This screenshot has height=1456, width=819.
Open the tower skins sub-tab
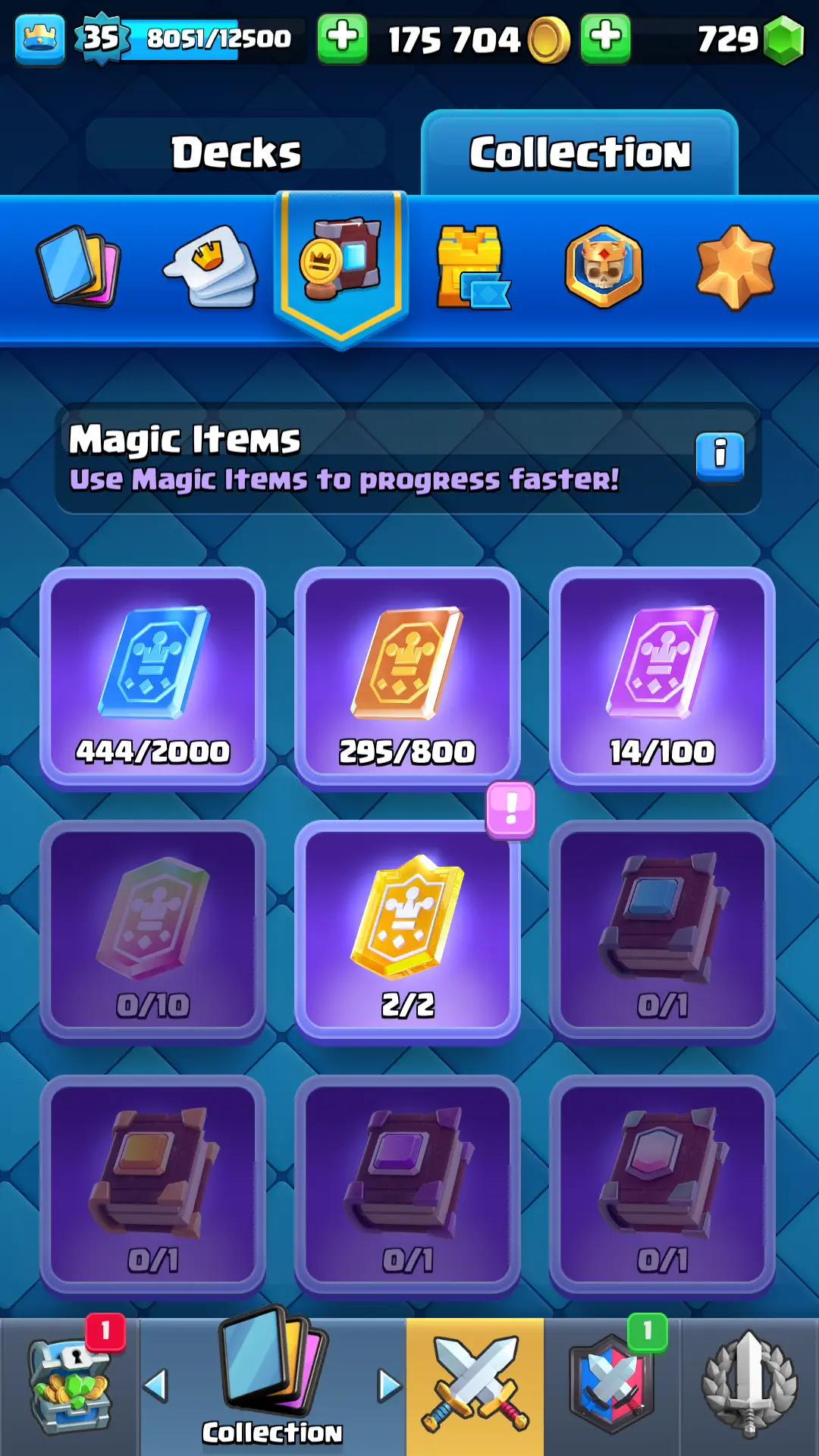coord(472,266)
